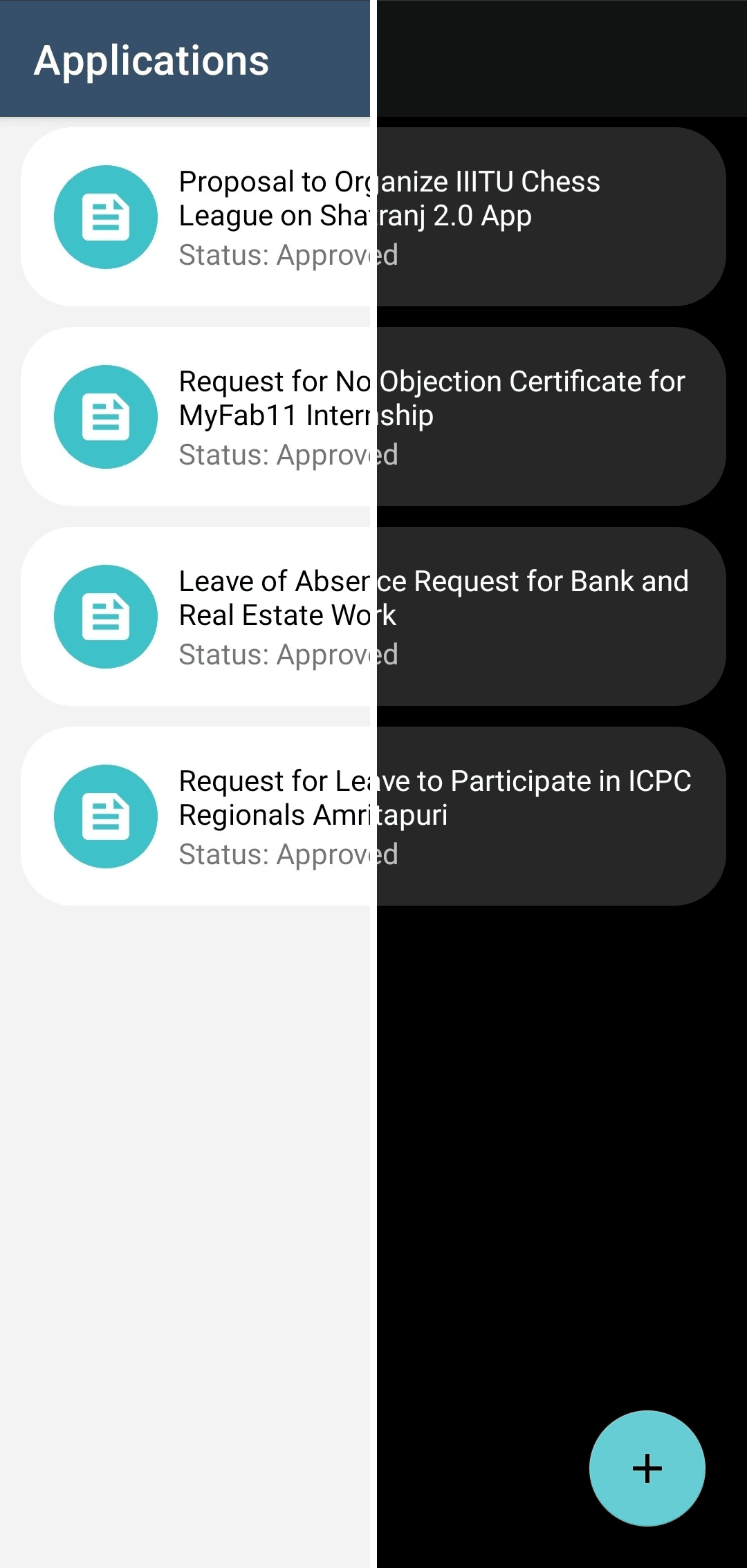Create a new application with plus button

coord(647,1468)
